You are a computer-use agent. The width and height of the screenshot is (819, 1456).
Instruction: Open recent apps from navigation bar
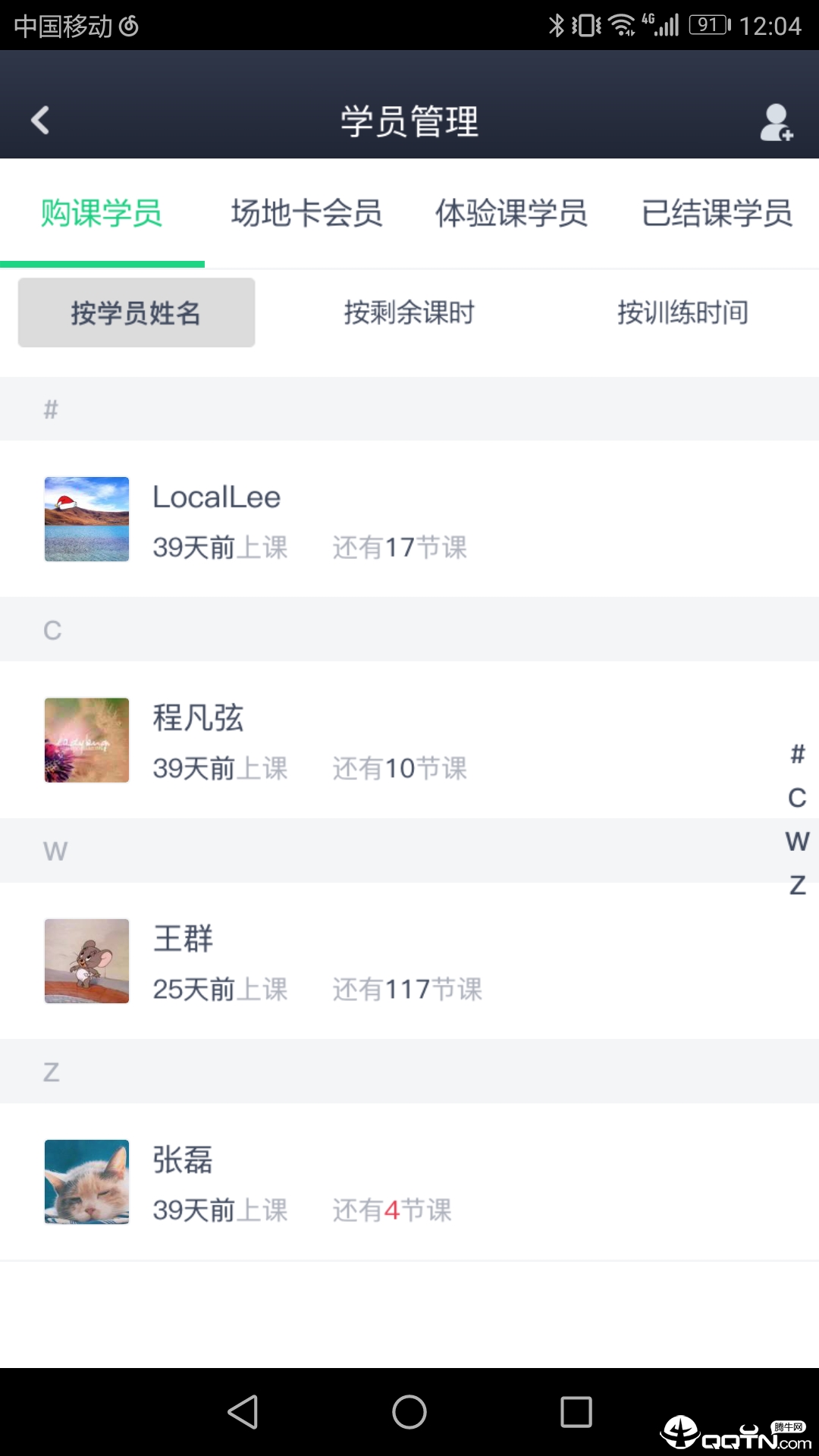pos(576,1412)
